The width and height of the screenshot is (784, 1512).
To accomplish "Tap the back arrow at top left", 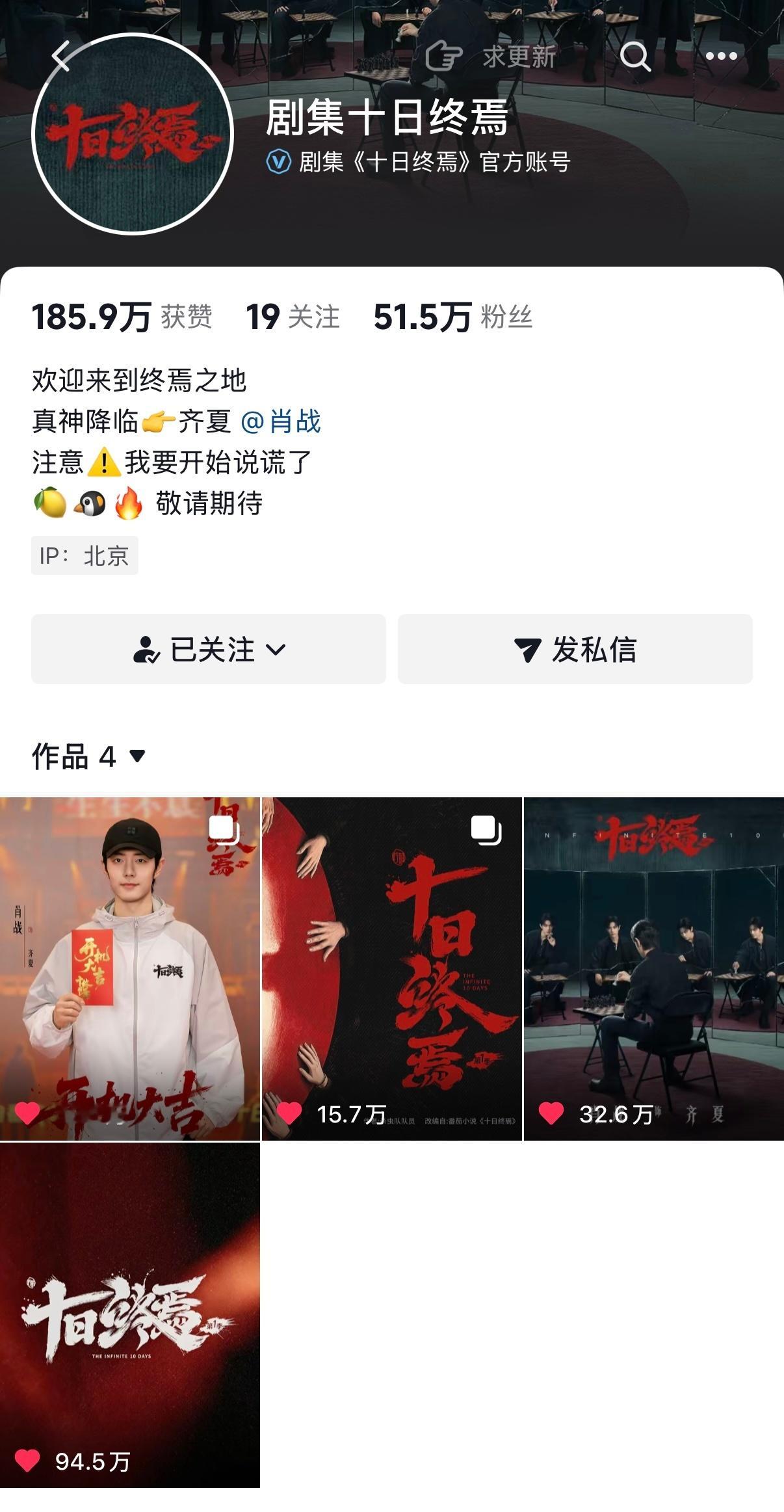I will point(61,57).
